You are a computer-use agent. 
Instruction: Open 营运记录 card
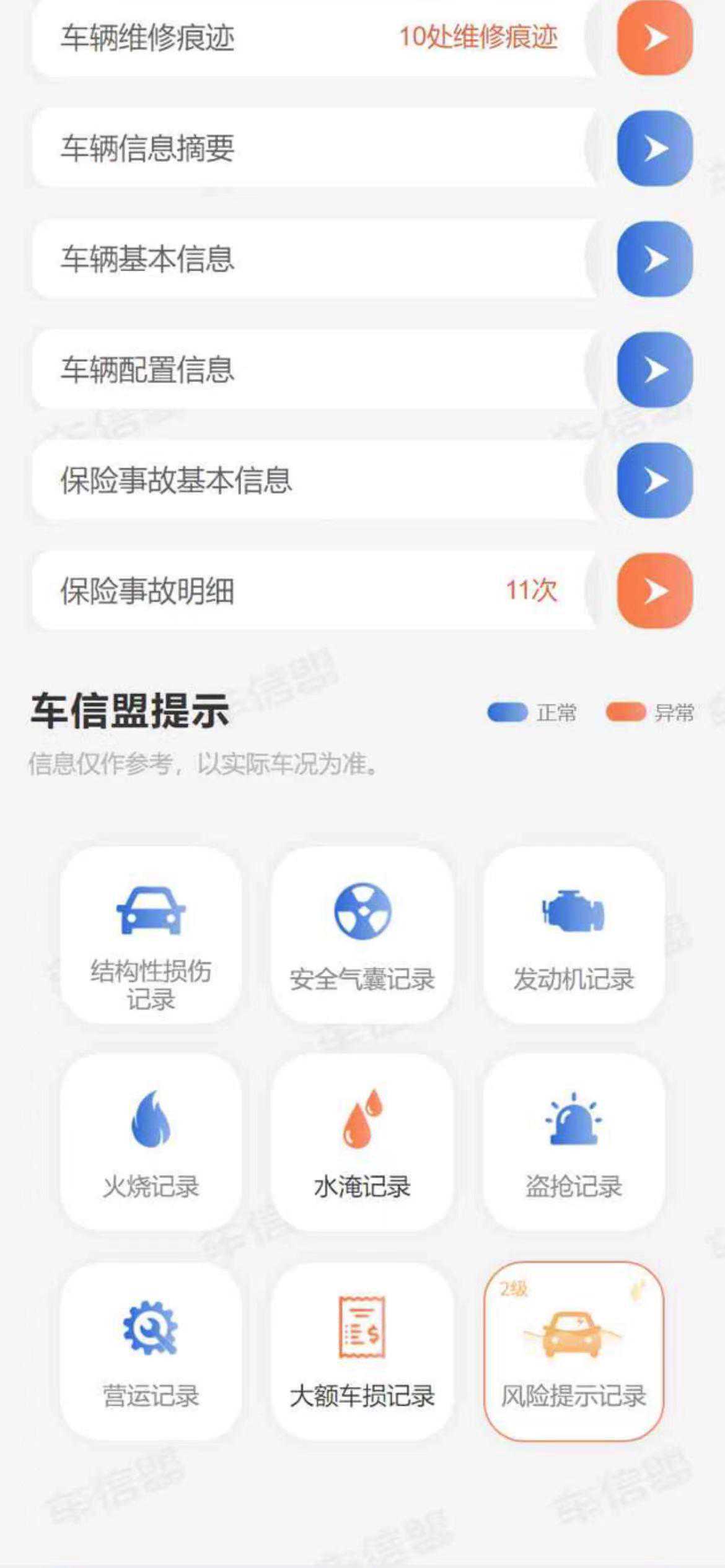[151, 1351]
